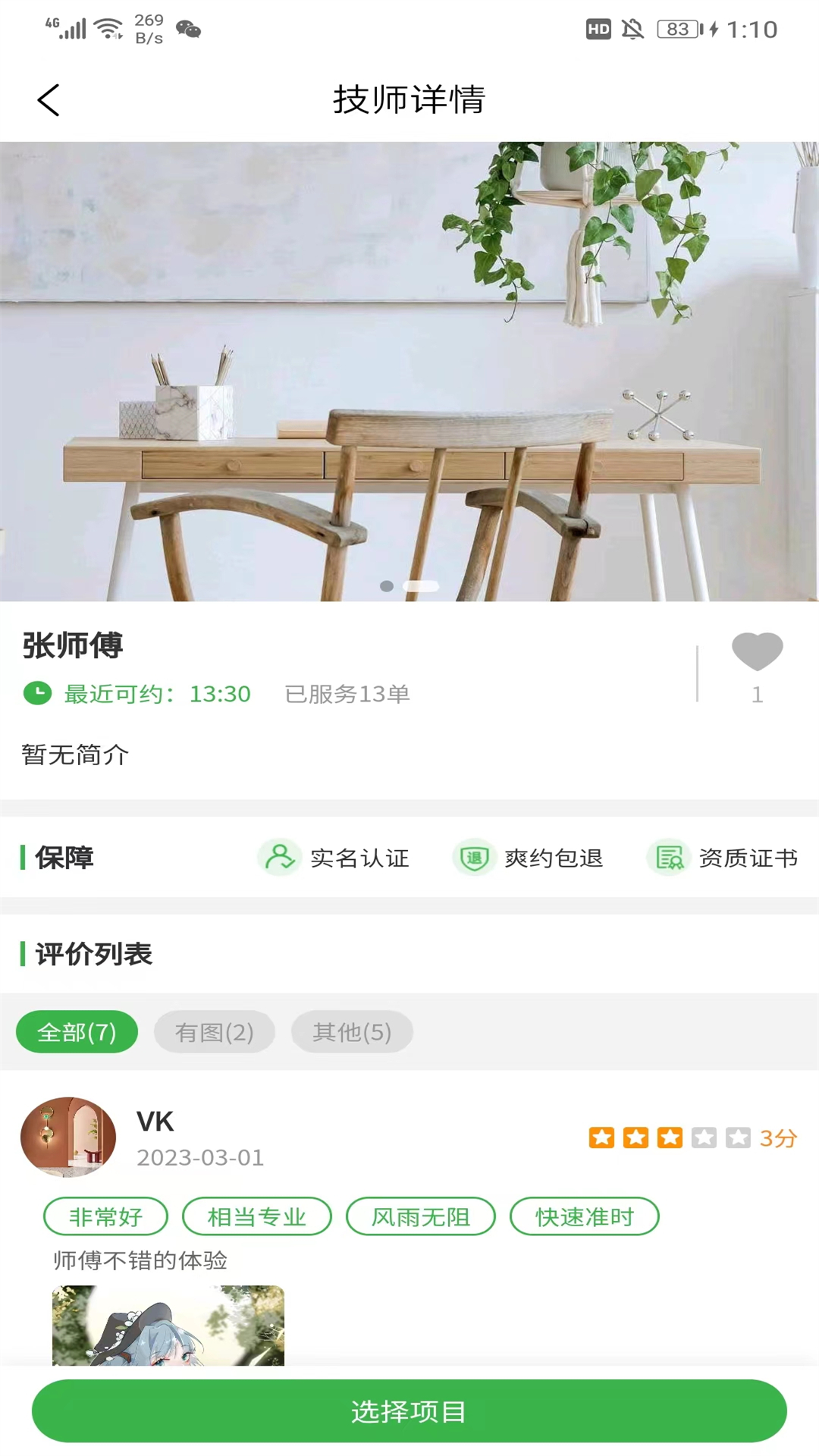This screenshot has width=819, height=1456.
Task: Tap the 选择项目 button
Action: 409,1411
